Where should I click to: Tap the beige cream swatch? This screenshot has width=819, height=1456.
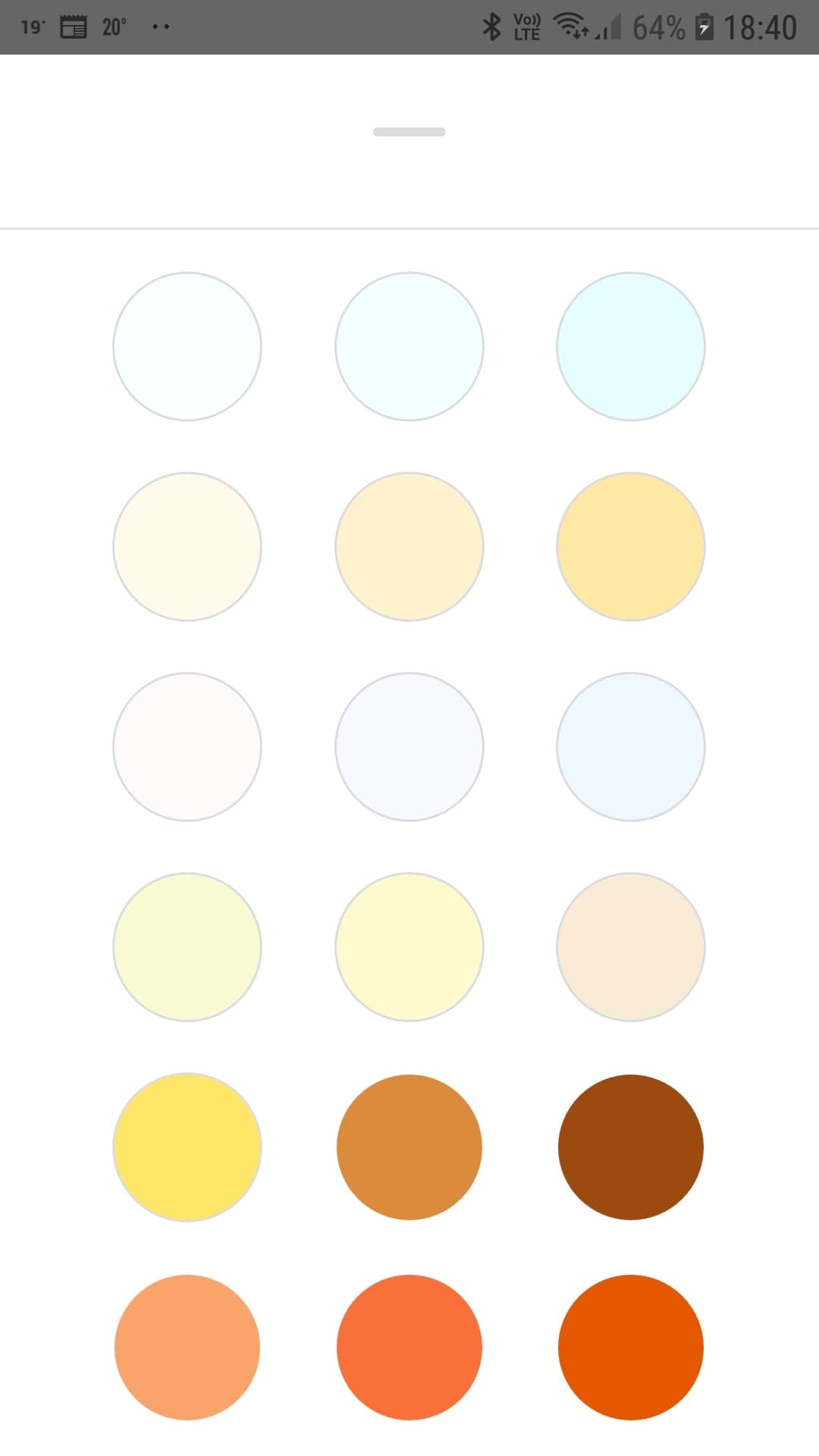click(x=631, y=947)
